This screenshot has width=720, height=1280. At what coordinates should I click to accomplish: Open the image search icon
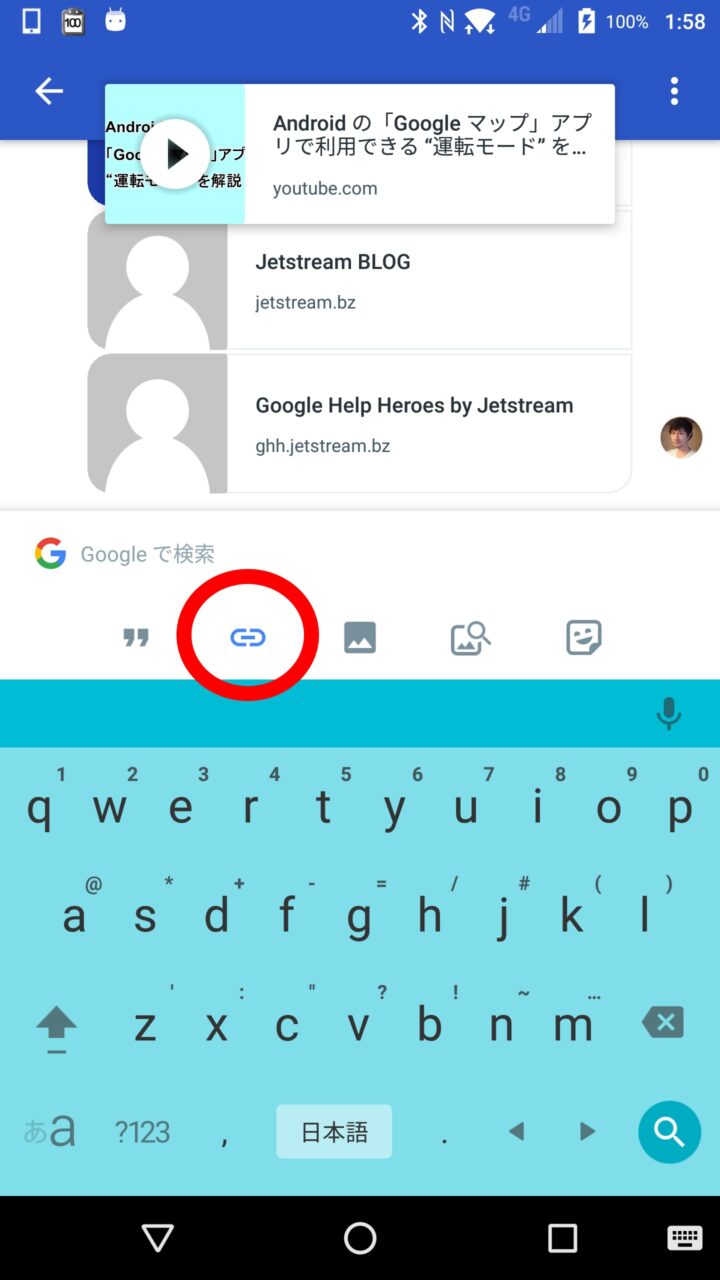click(x=471, y=638)
